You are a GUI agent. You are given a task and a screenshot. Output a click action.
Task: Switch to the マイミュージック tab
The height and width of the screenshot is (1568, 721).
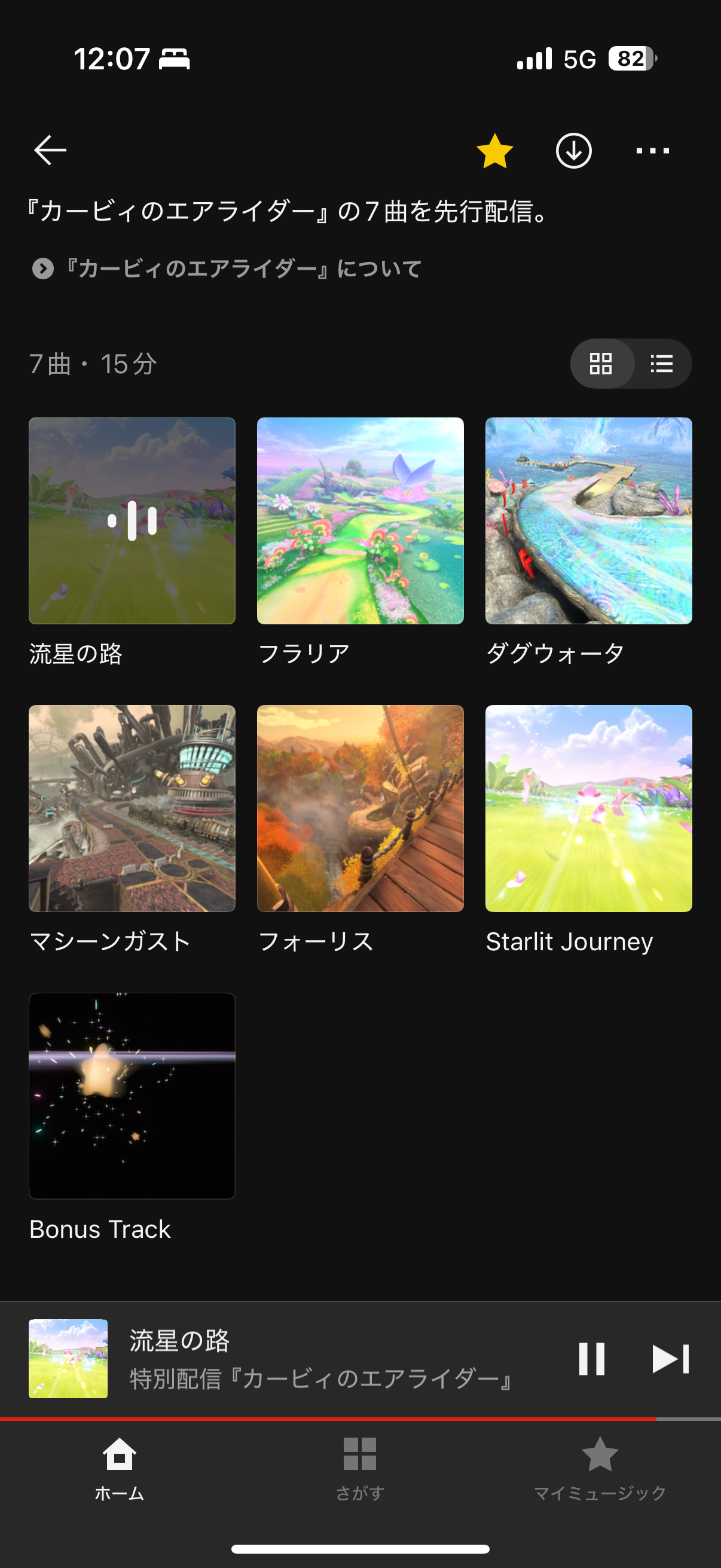pyautogui.click(x=600, y=1466)
